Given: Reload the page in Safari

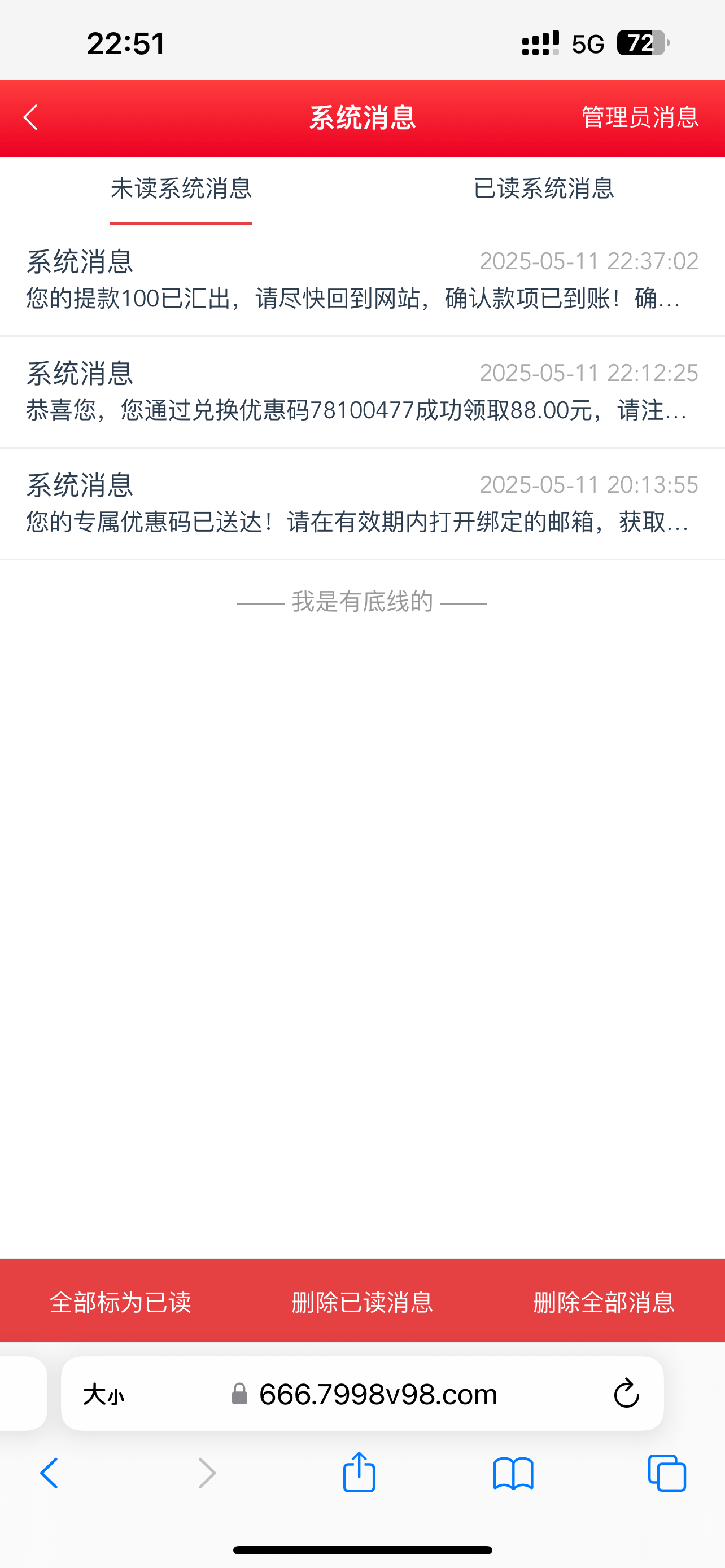Looking at the screenshot, I should [x=626, y=1394].
